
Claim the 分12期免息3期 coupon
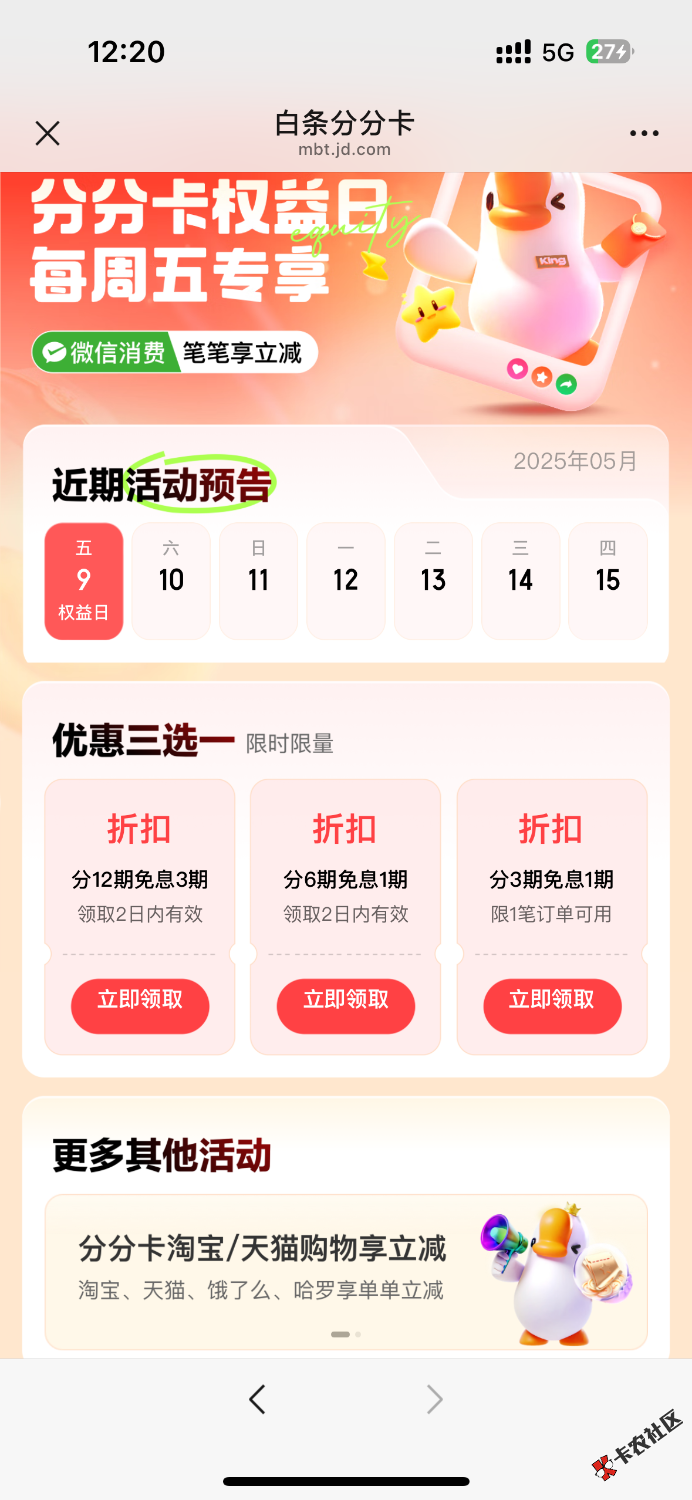click(140, 1004)
